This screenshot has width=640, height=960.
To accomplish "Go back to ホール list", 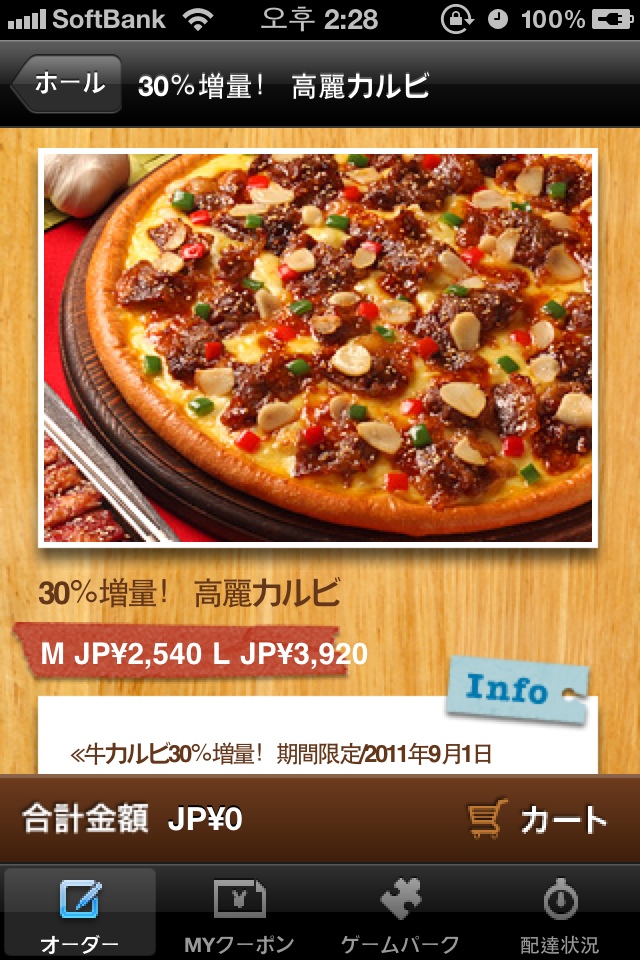I will click(68, 84).
